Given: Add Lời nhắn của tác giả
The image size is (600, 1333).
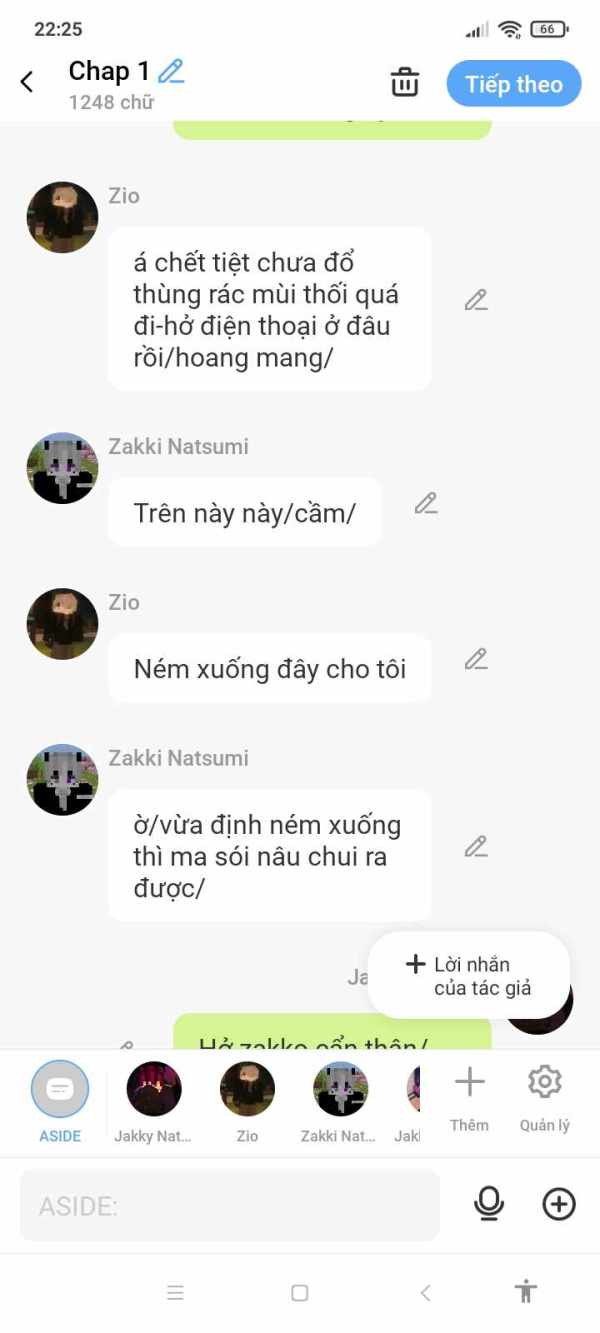Looking at the screenshot, I should coord(469,975).
